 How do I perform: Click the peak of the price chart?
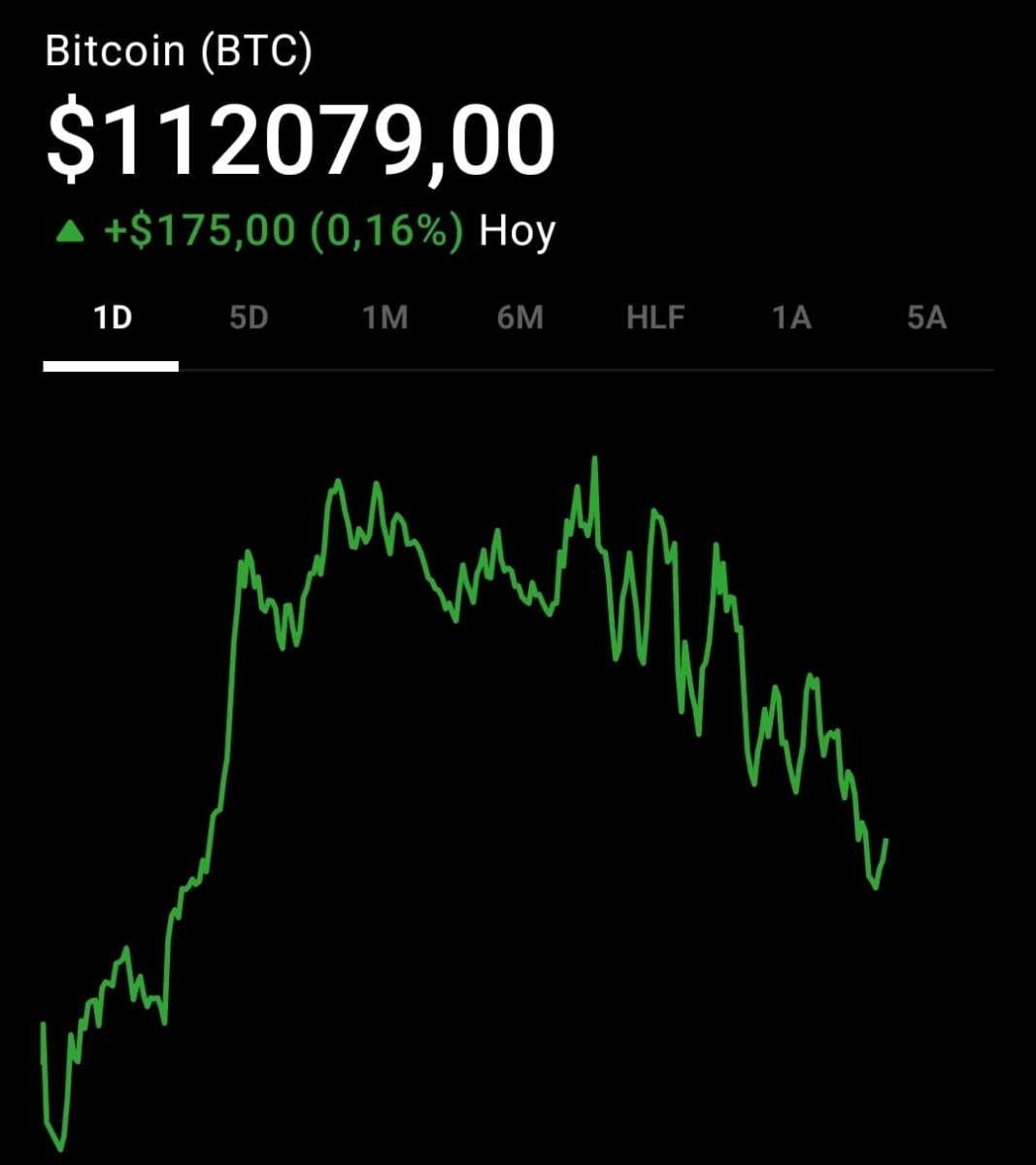[594, 456]
